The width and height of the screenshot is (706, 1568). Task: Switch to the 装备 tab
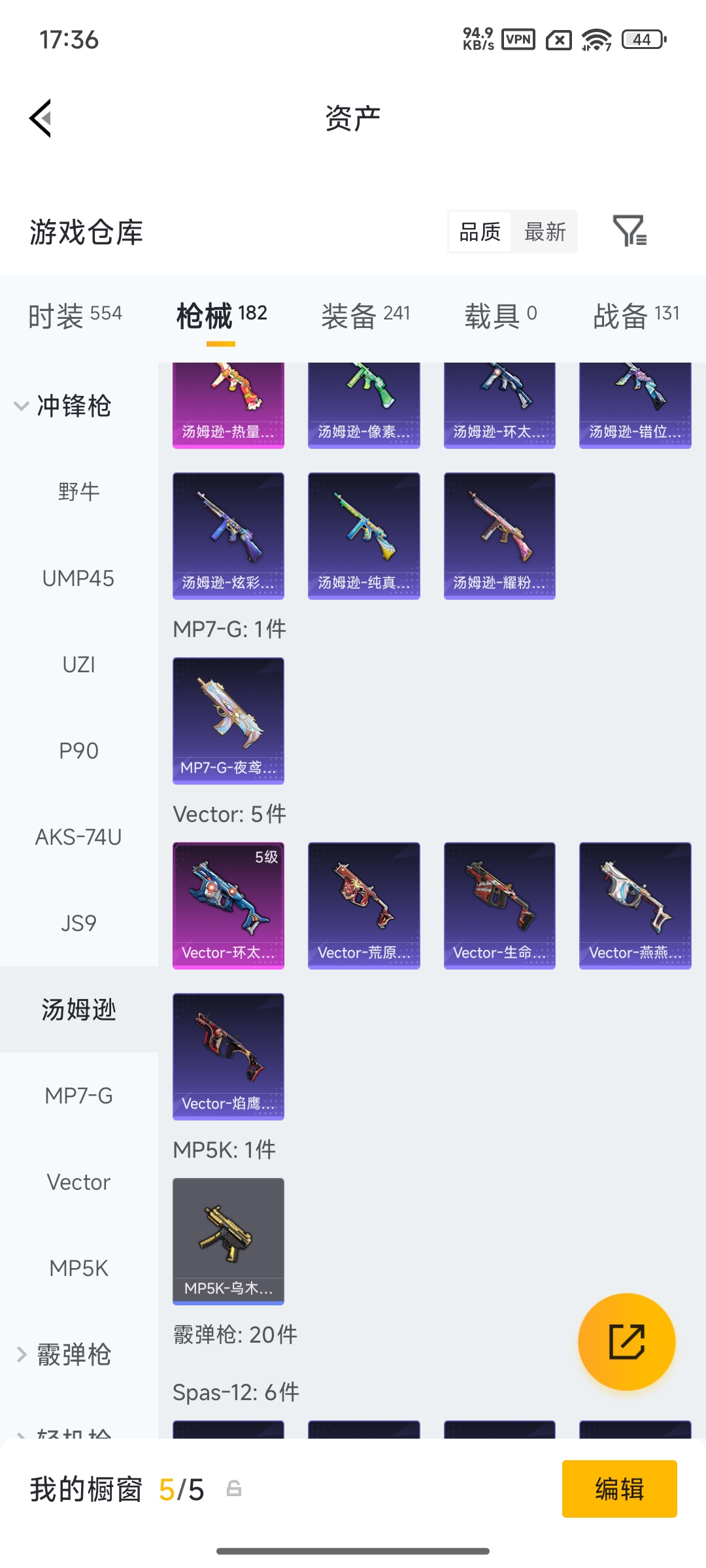(365, 316)
